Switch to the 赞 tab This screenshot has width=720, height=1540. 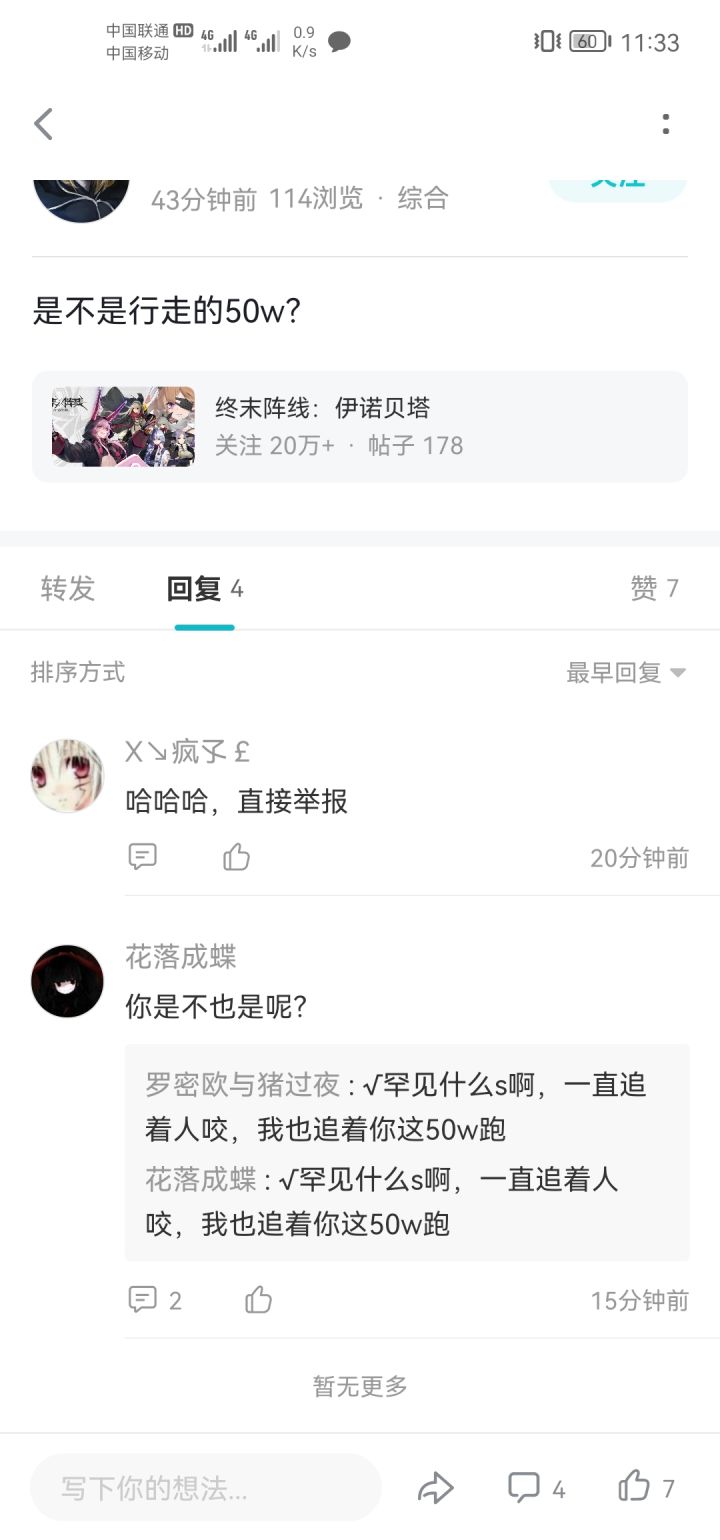654,589
